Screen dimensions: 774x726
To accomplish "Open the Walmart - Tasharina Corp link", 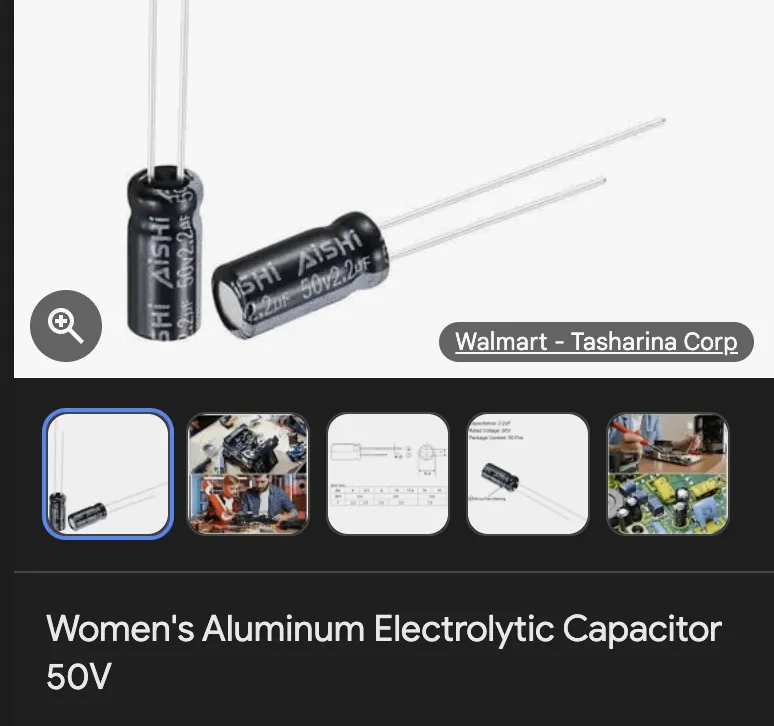I will point(596,342).
